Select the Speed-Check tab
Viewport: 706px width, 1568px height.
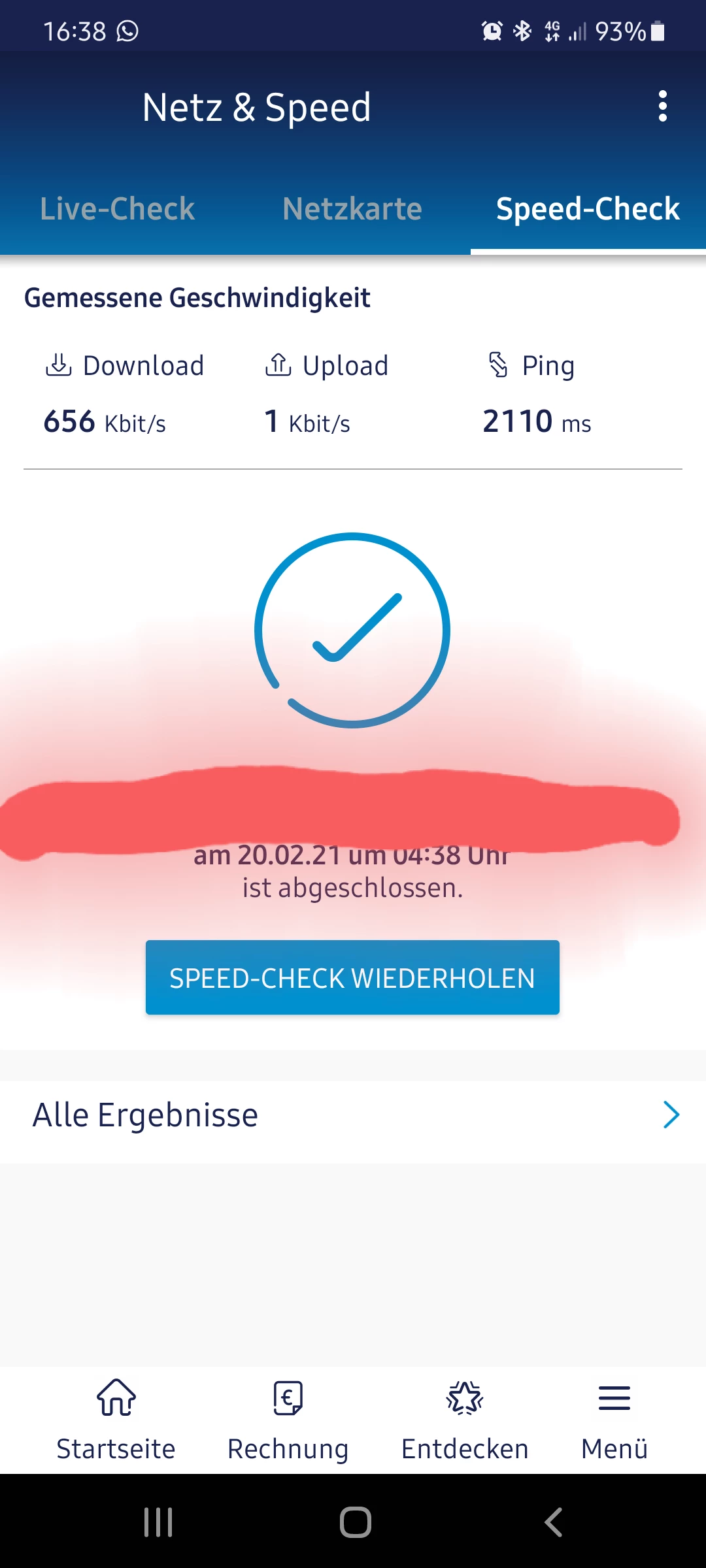(587, 209)
